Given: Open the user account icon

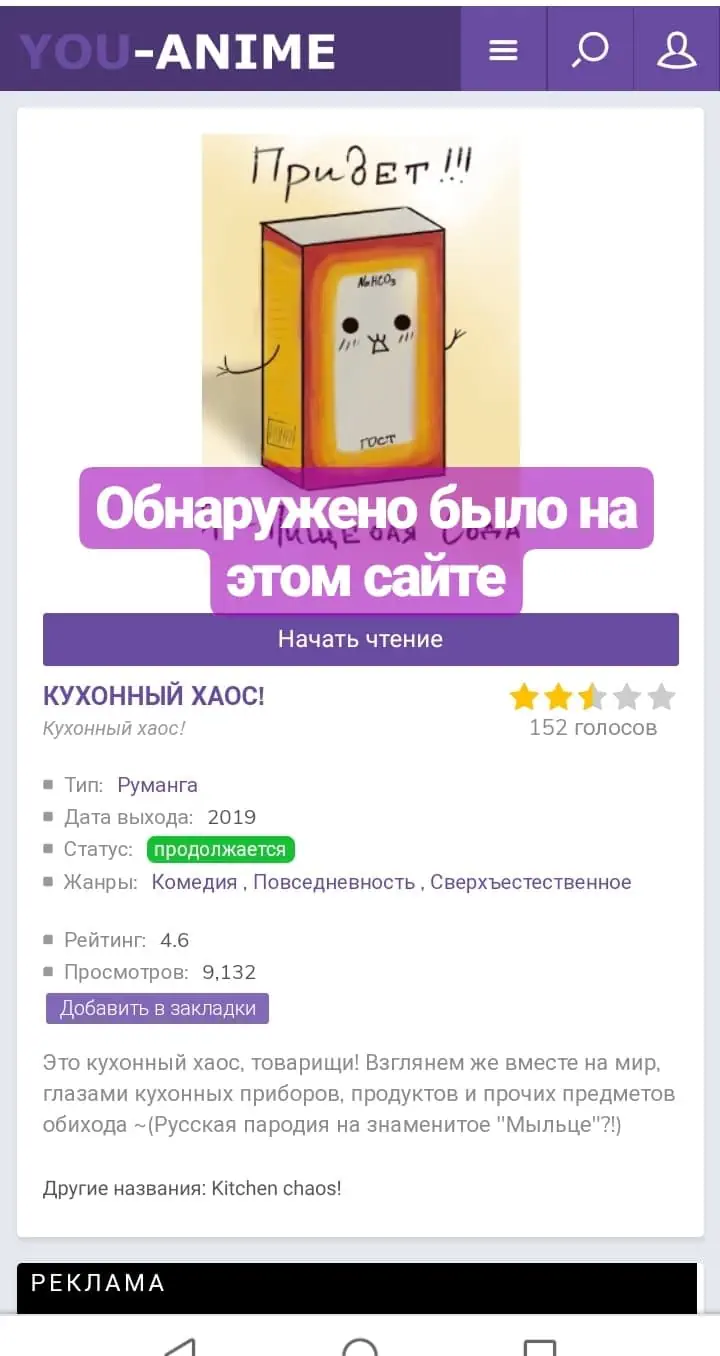Looking at the screenshot, I should point(676,50).
